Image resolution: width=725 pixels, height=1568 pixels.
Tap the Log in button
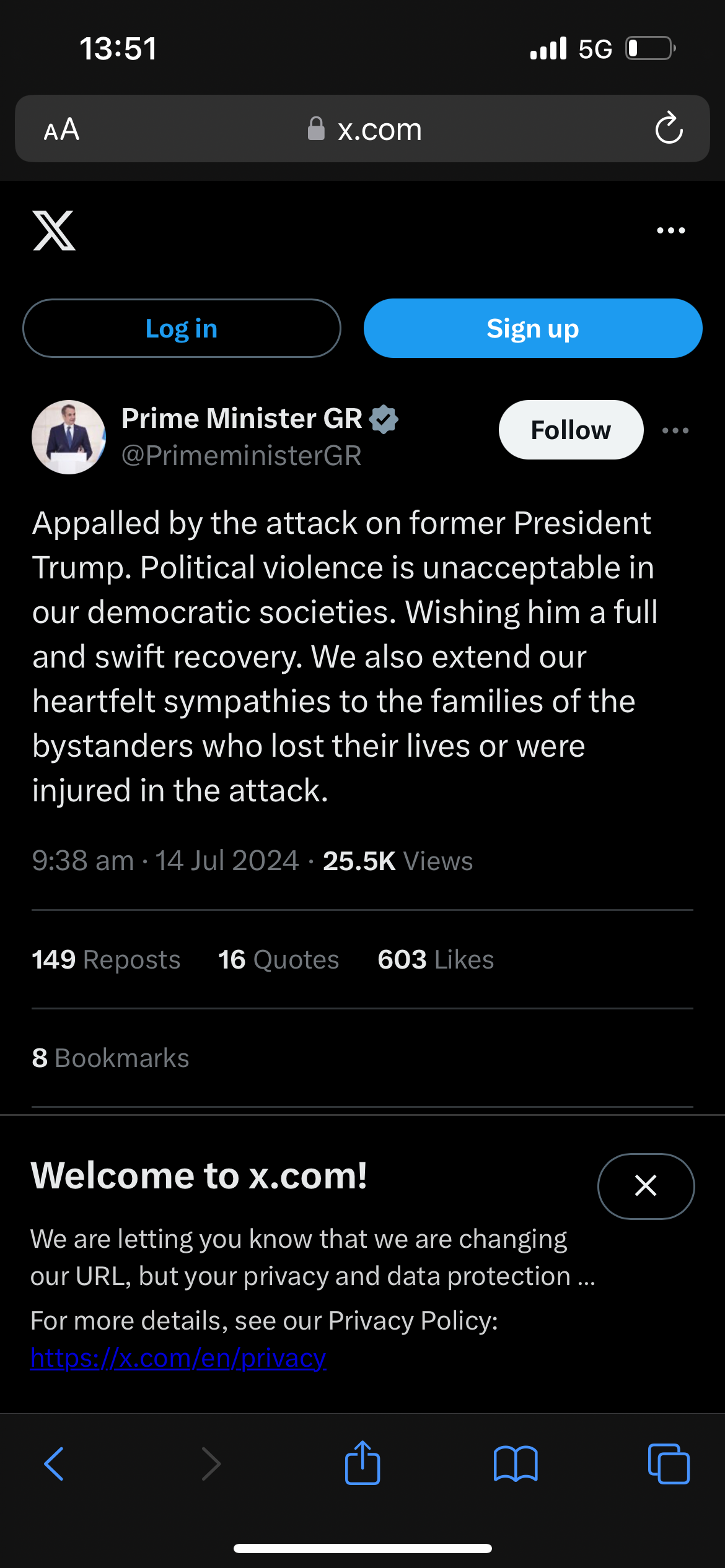pos(182,328)
